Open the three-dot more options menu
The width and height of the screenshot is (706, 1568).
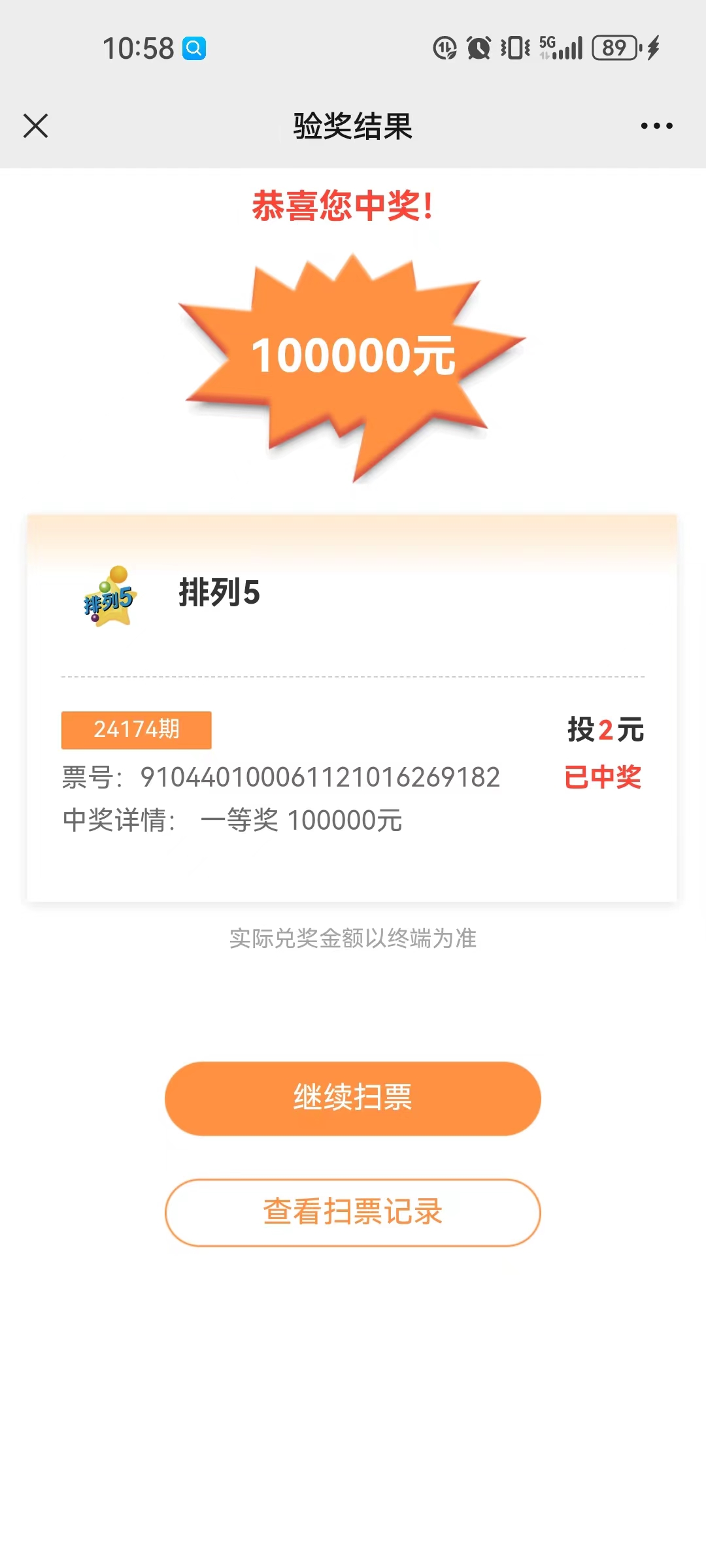[x=656, y=126]
